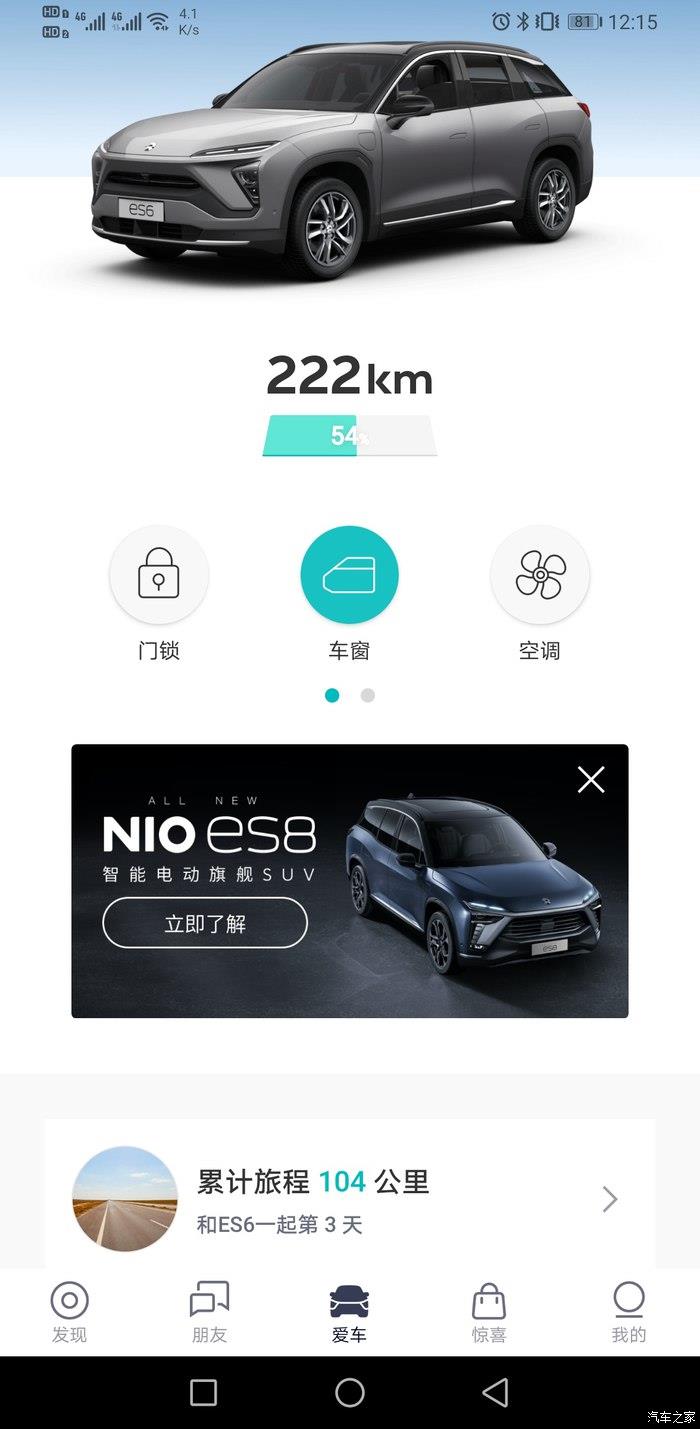This screenshot has width=700, height=1429.
Task: Tap the 车窗 window control button
Action: [349, 575]
